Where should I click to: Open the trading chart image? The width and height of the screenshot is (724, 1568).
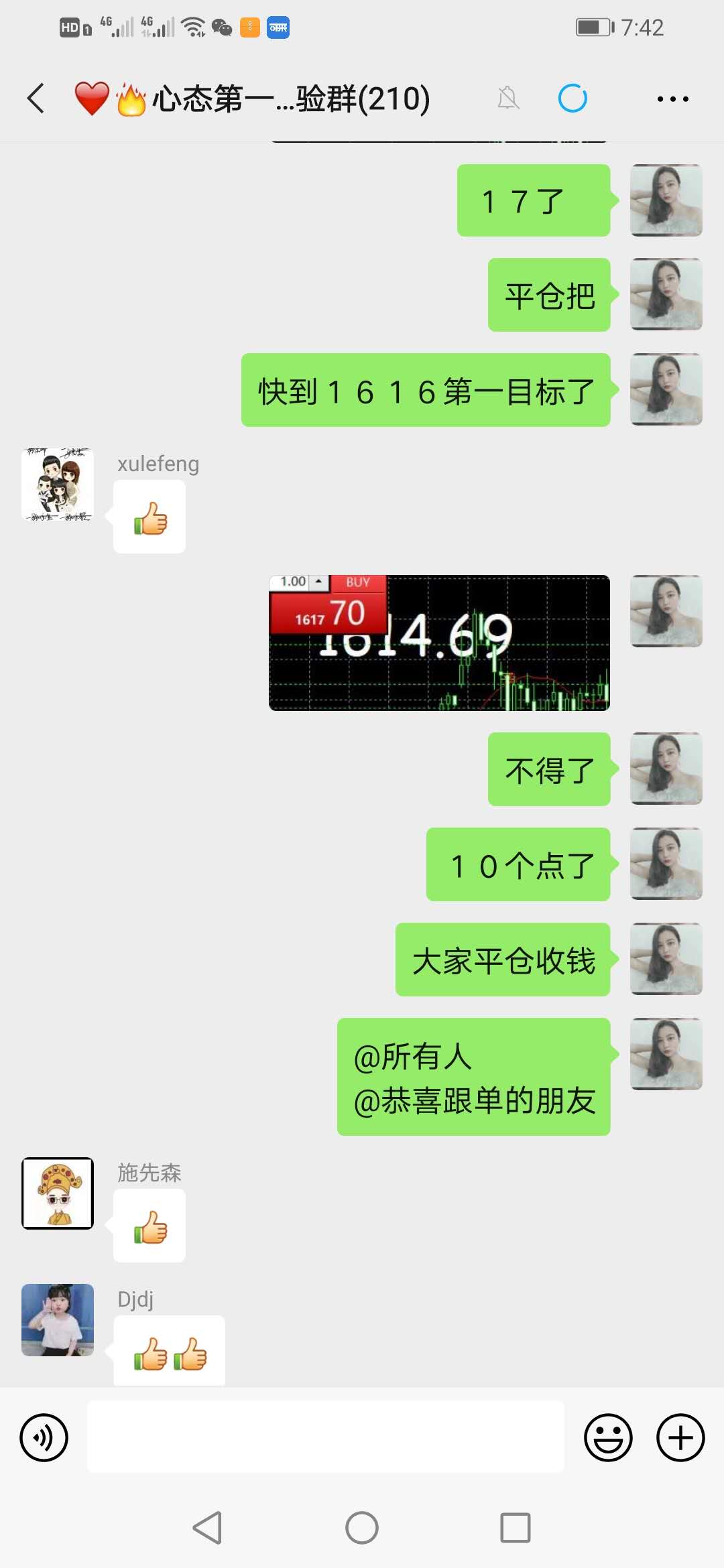pyautogui.click(x=439, y=643)
